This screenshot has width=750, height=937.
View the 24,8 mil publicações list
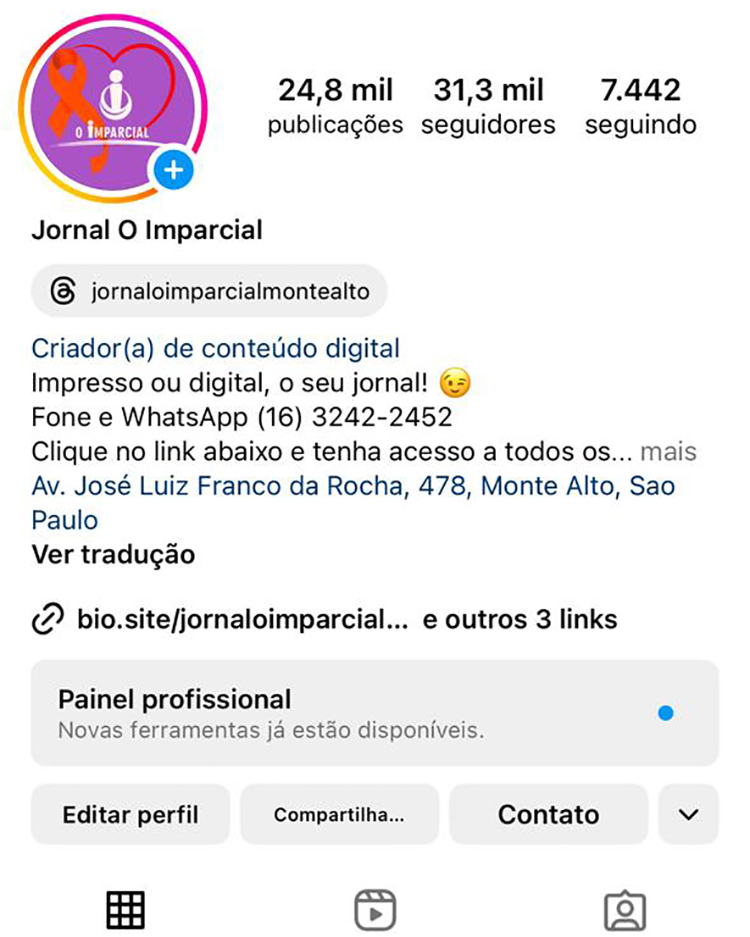point(334,106)
